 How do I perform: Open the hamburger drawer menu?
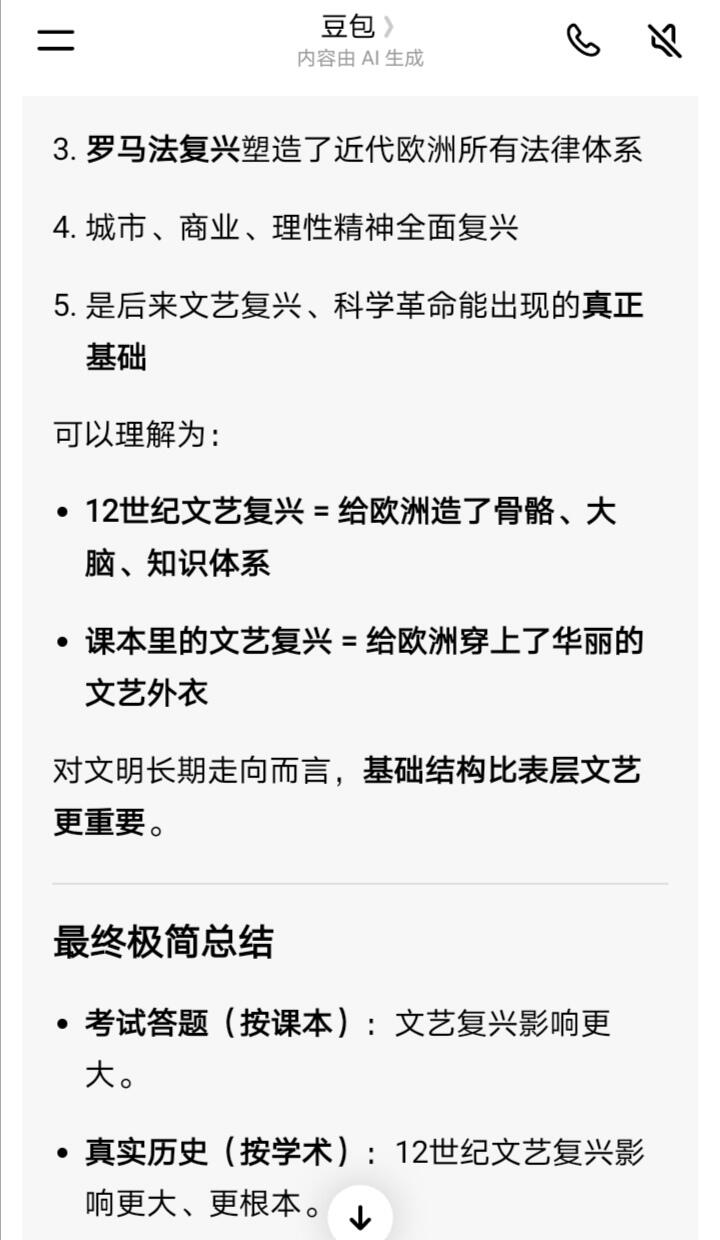click(56, 40)
